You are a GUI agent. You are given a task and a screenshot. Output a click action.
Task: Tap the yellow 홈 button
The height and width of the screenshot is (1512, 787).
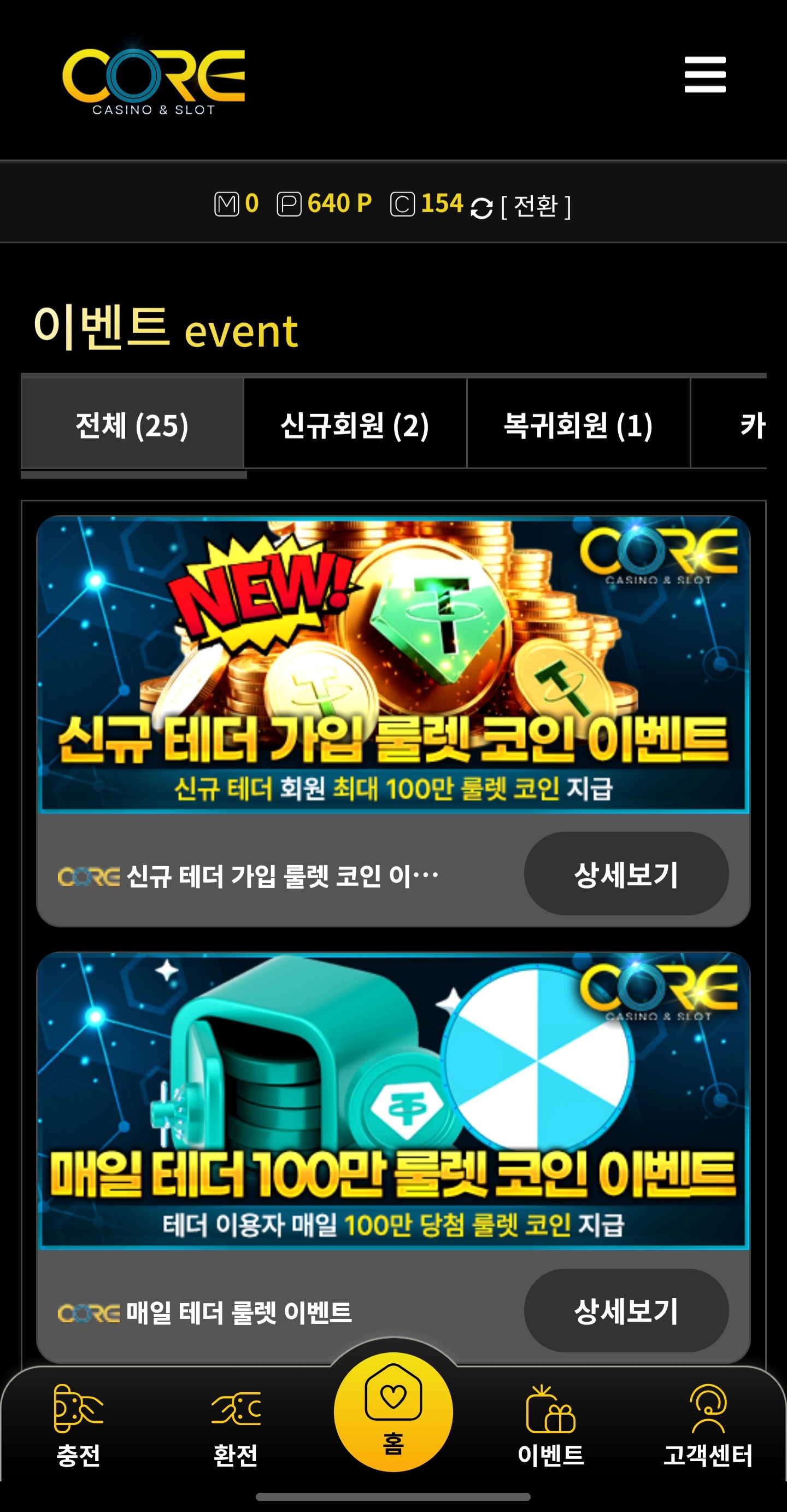pos(393,1411)
